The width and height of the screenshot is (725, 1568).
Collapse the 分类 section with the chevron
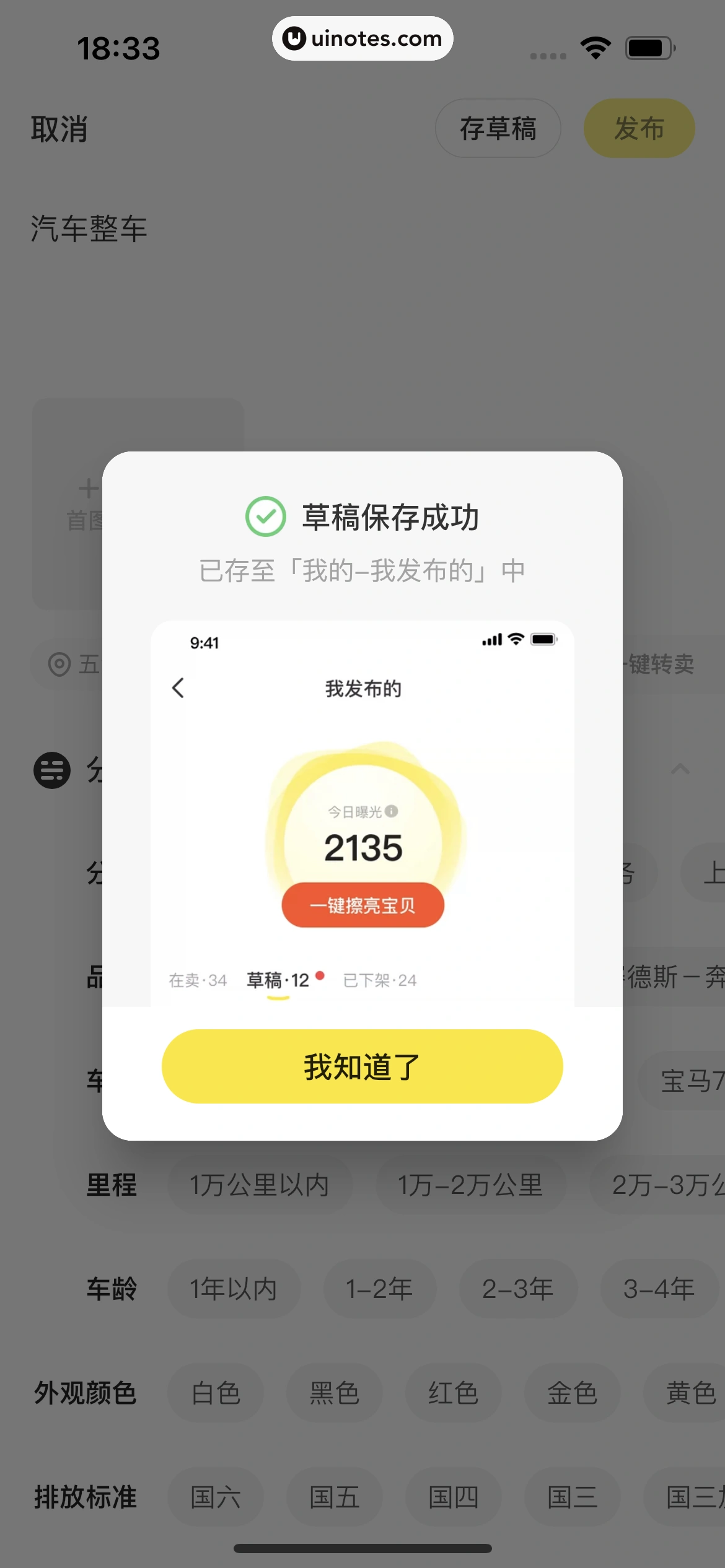[x=680, y=769]
